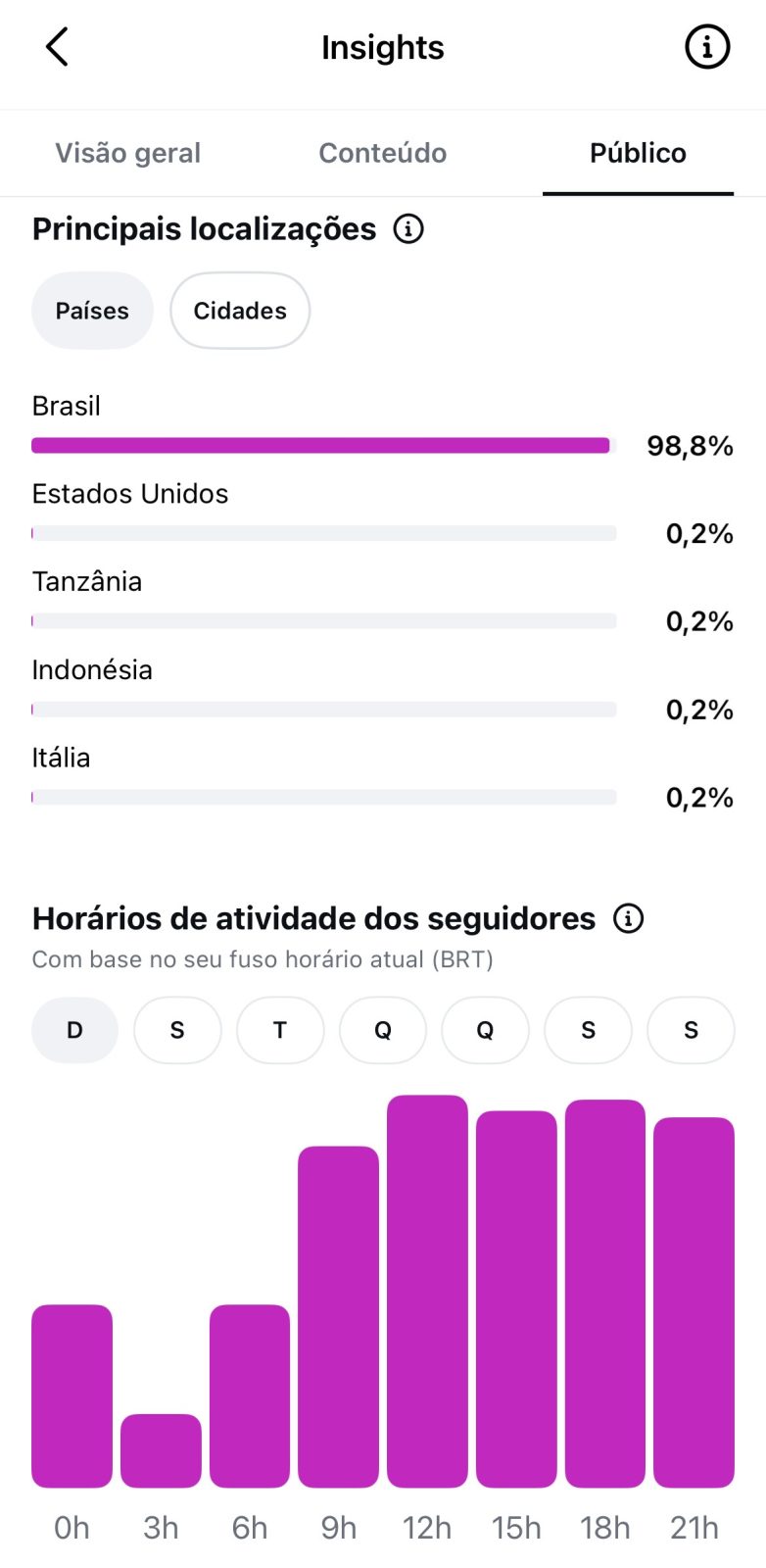Select the S day chip between D and T
Image resolution: width=766 pixels, height=1568 pixels.
pyautogui.click(x=177, y=1030)
